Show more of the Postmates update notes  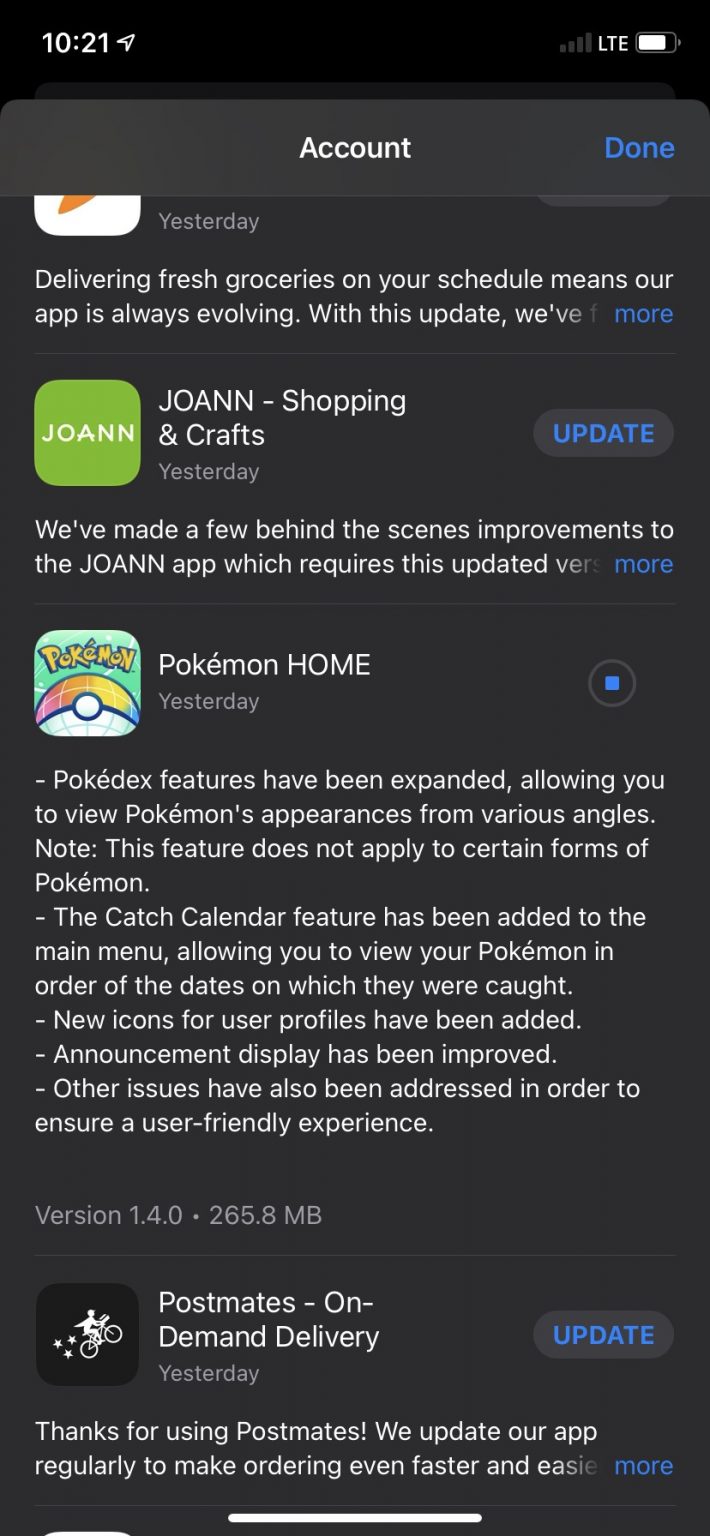point(643,1466)
